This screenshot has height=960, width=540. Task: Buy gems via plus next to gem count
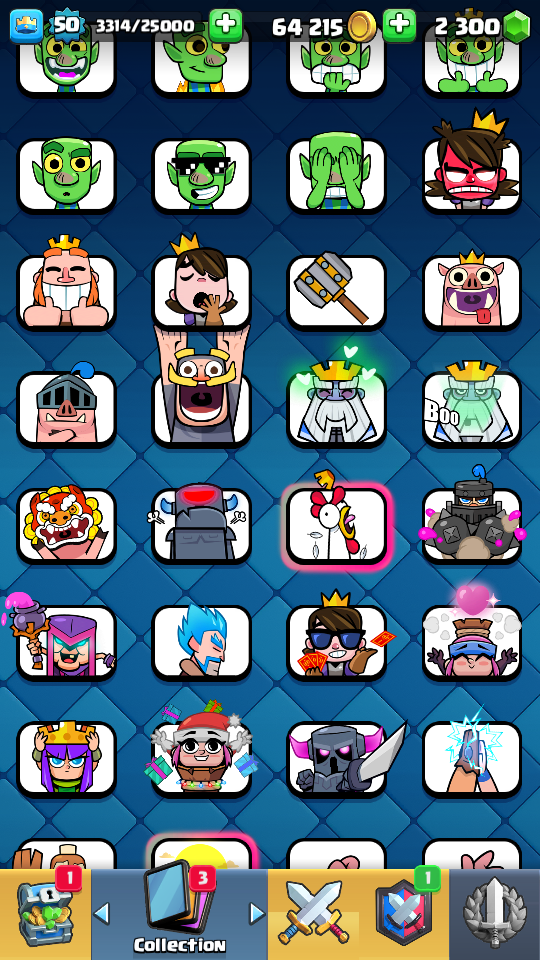(x=225, y=26)
